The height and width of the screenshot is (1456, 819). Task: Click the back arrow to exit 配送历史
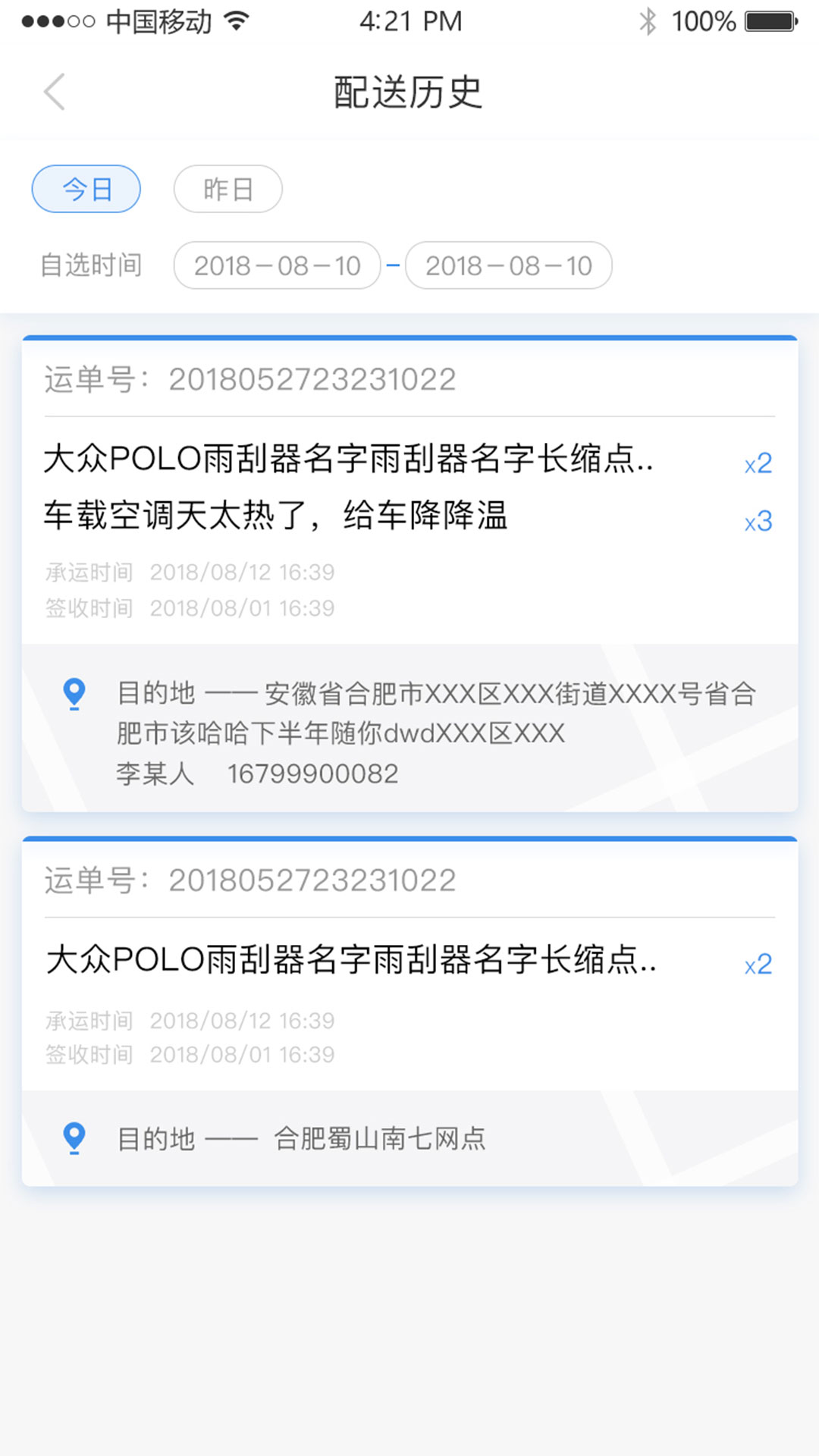[54, 91]
